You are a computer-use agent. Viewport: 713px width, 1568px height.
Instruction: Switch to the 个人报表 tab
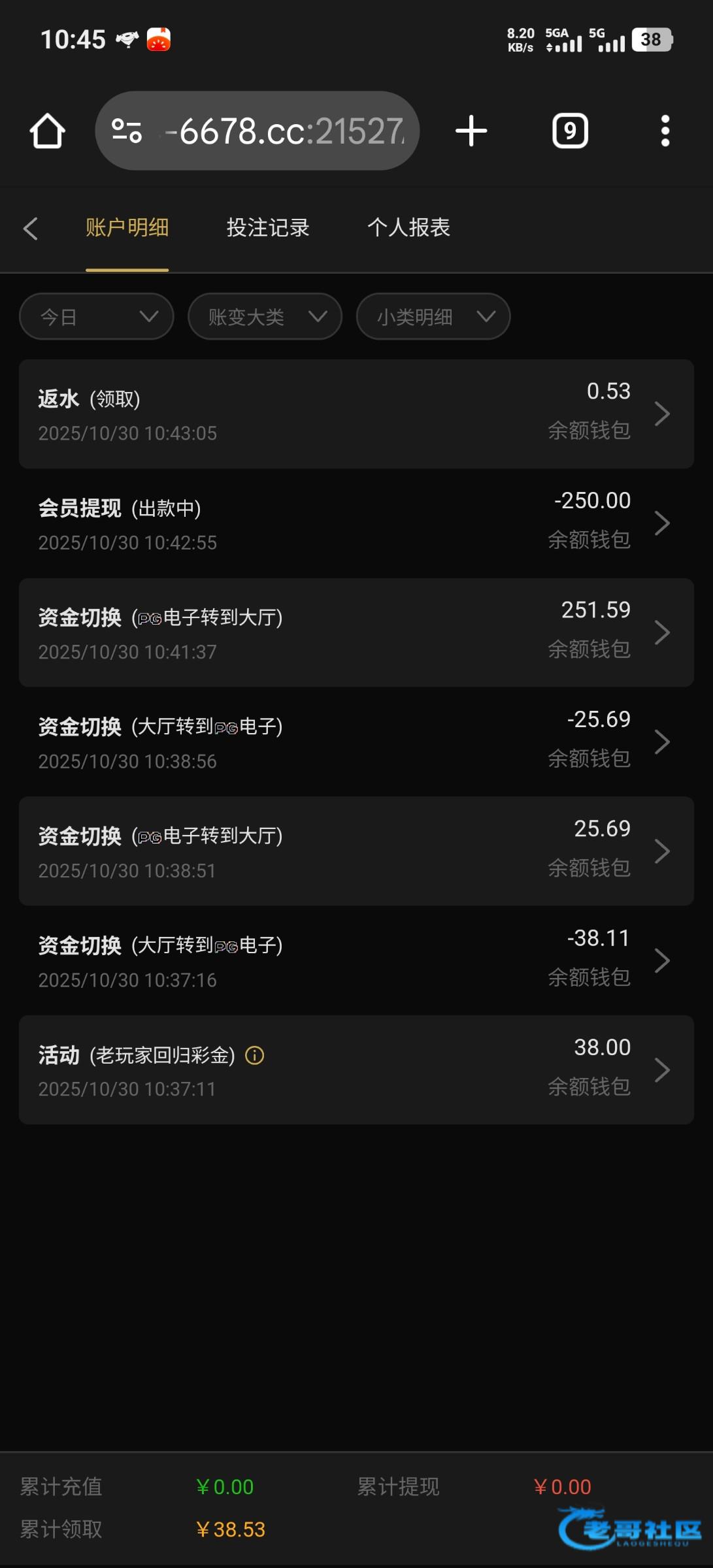408,227
